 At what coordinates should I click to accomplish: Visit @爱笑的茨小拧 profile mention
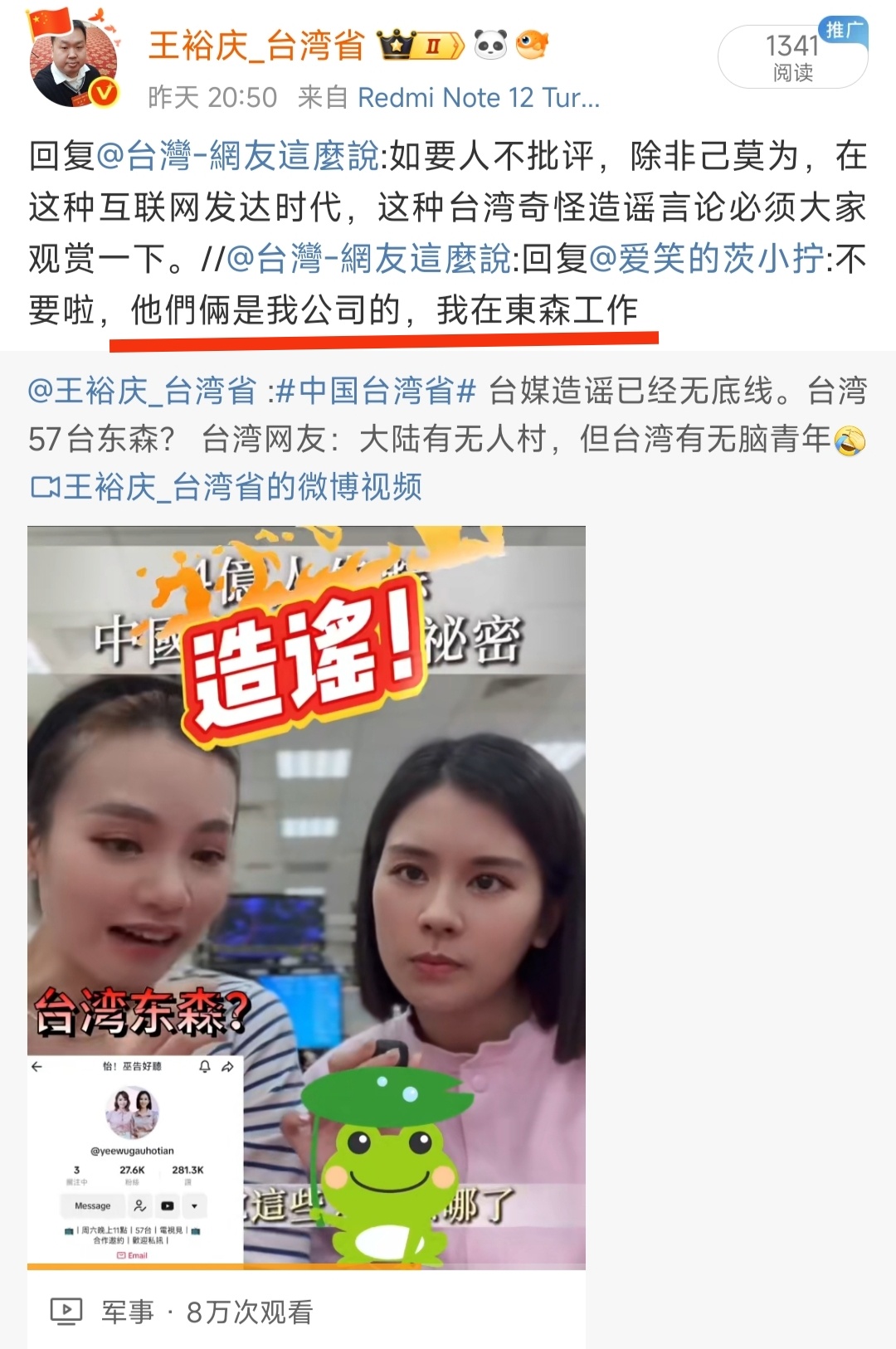pos(706,259)
